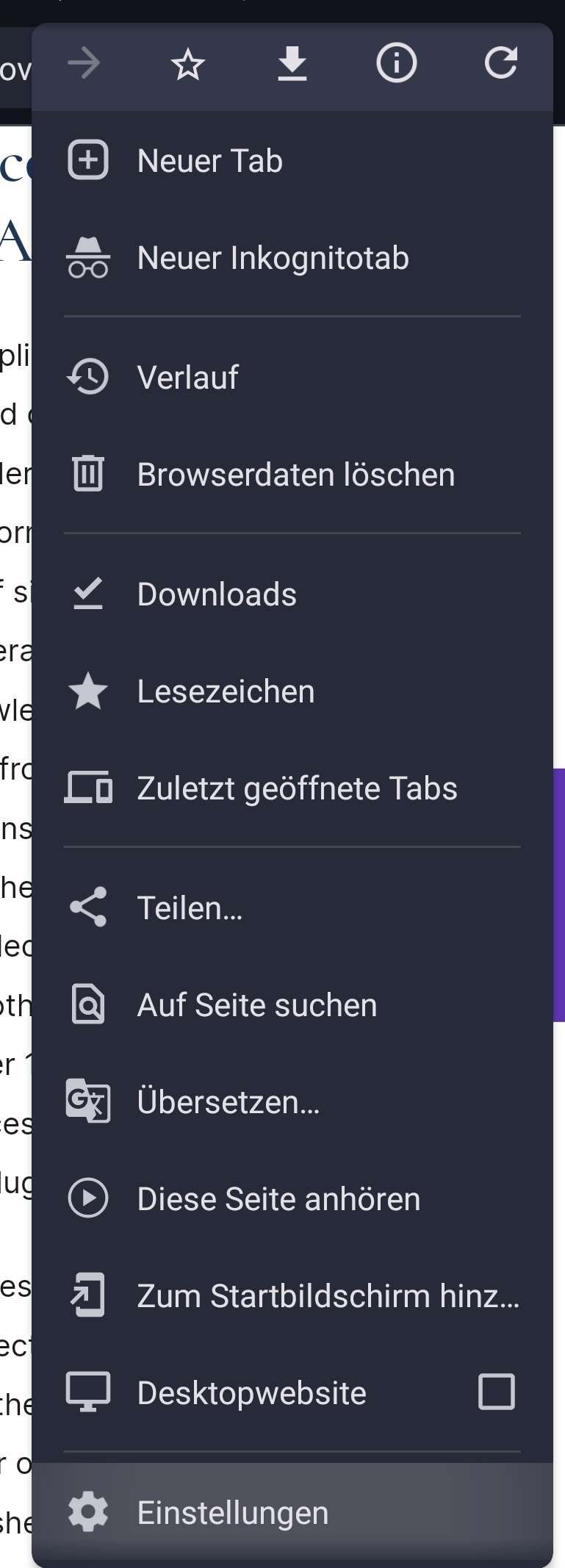Image resolution: width=565 pixels, height=1568 pixels.
Task: Open Lesezeichen
Action: point(226,691)
